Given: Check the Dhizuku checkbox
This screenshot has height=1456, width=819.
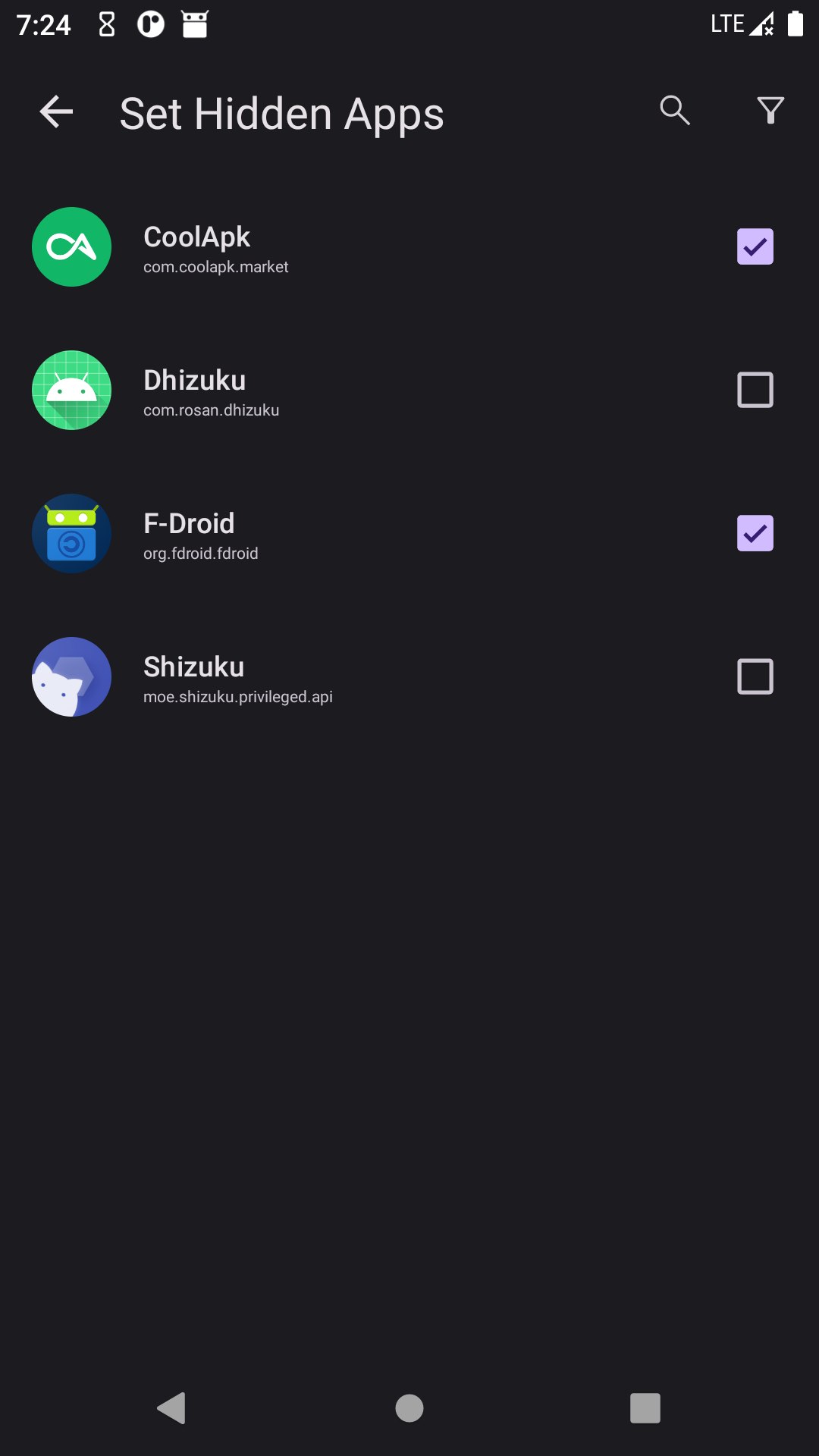Looking at the screenshot, I should (x=755, y=390).
